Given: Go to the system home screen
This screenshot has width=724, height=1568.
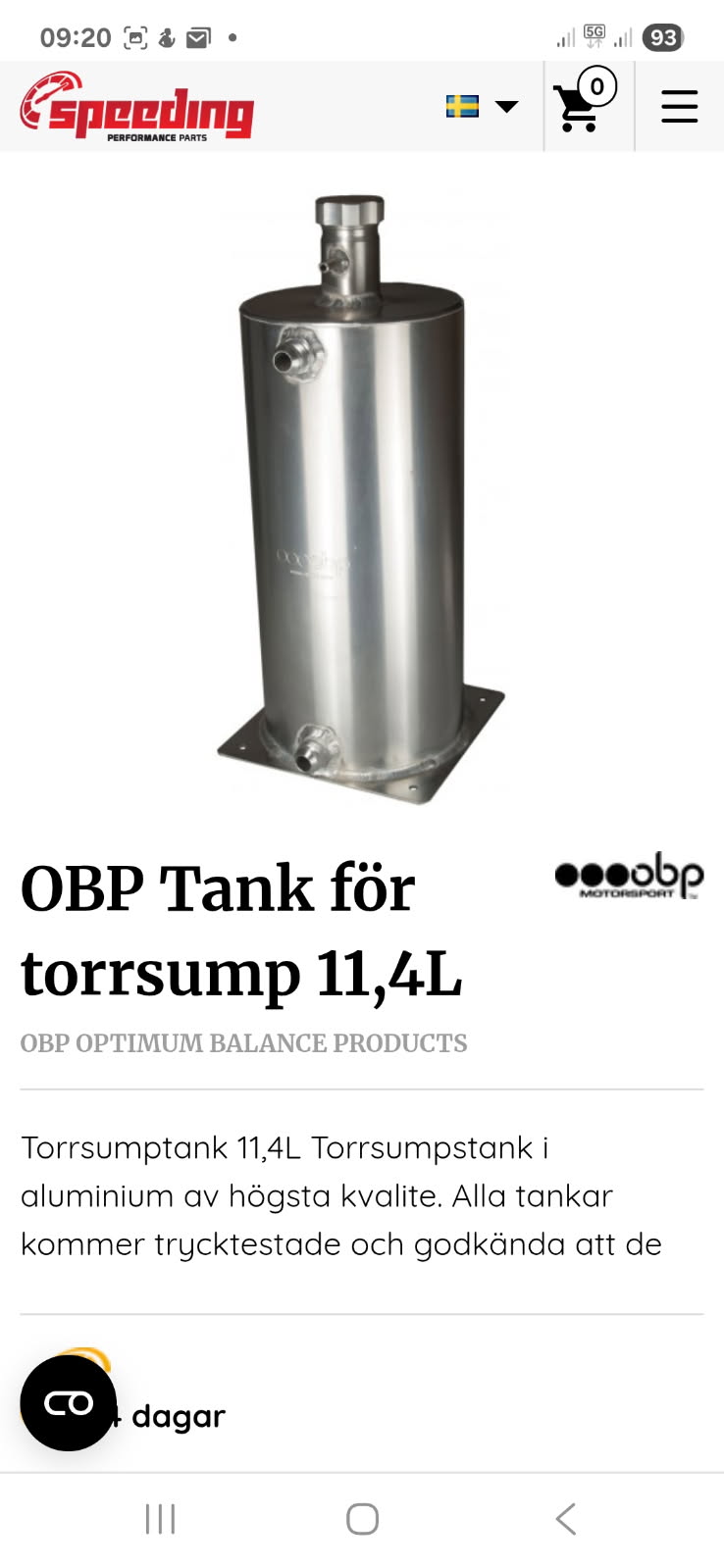Looking at the screenshot, I should click(x=362, y=1519).
